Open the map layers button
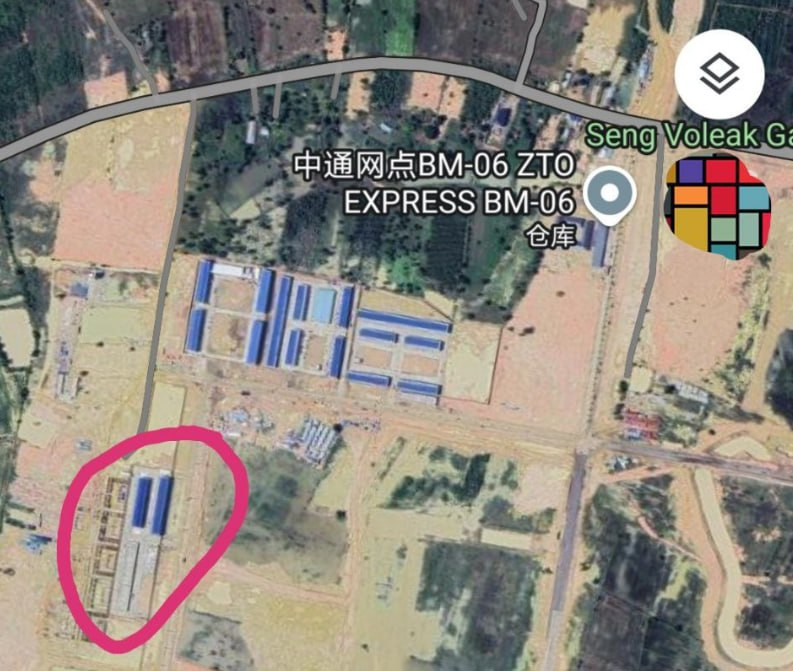 tap(719, 73)
